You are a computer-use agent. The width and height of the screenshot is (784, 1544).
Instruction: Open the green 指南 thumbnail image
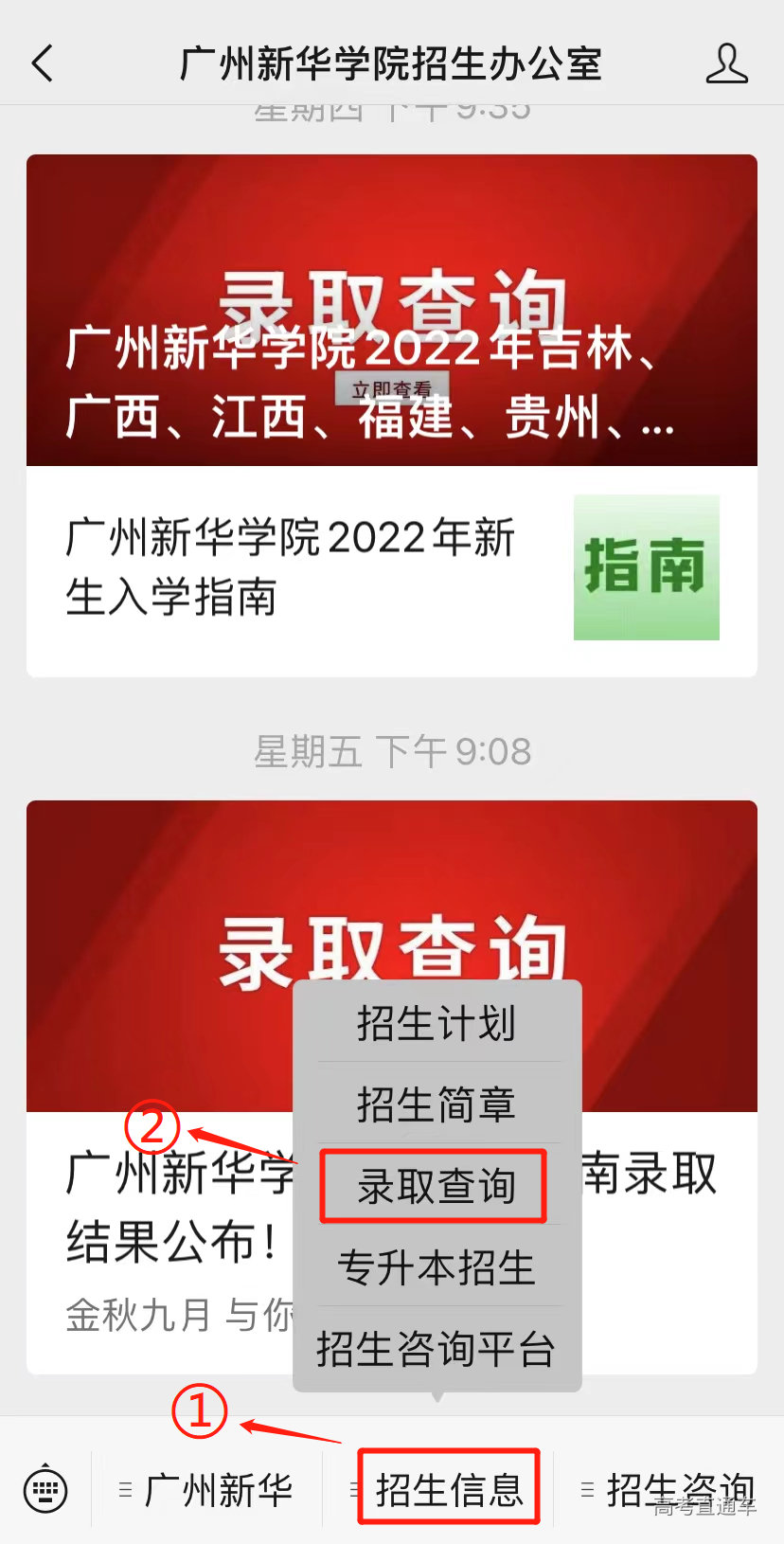(646, 566)
